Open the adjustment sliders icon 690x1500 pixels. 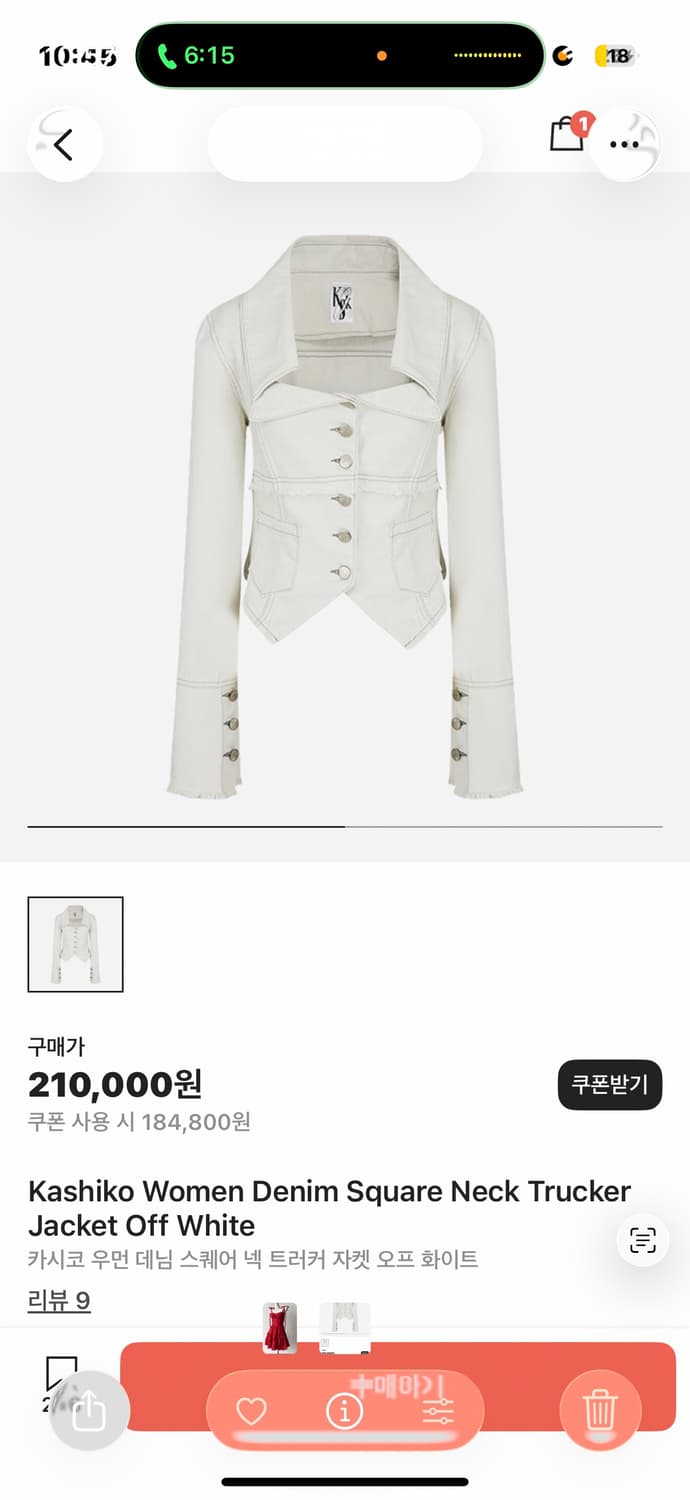pos(438,1411)
